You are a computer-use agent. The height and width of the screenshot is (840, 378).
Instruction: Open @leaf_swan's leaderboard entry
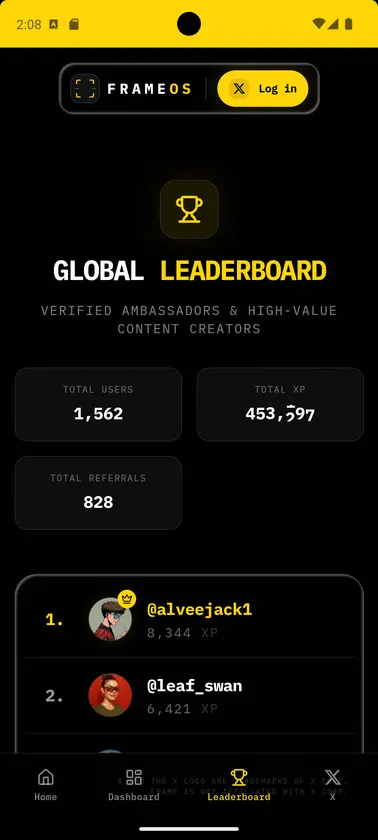[190, 695]
